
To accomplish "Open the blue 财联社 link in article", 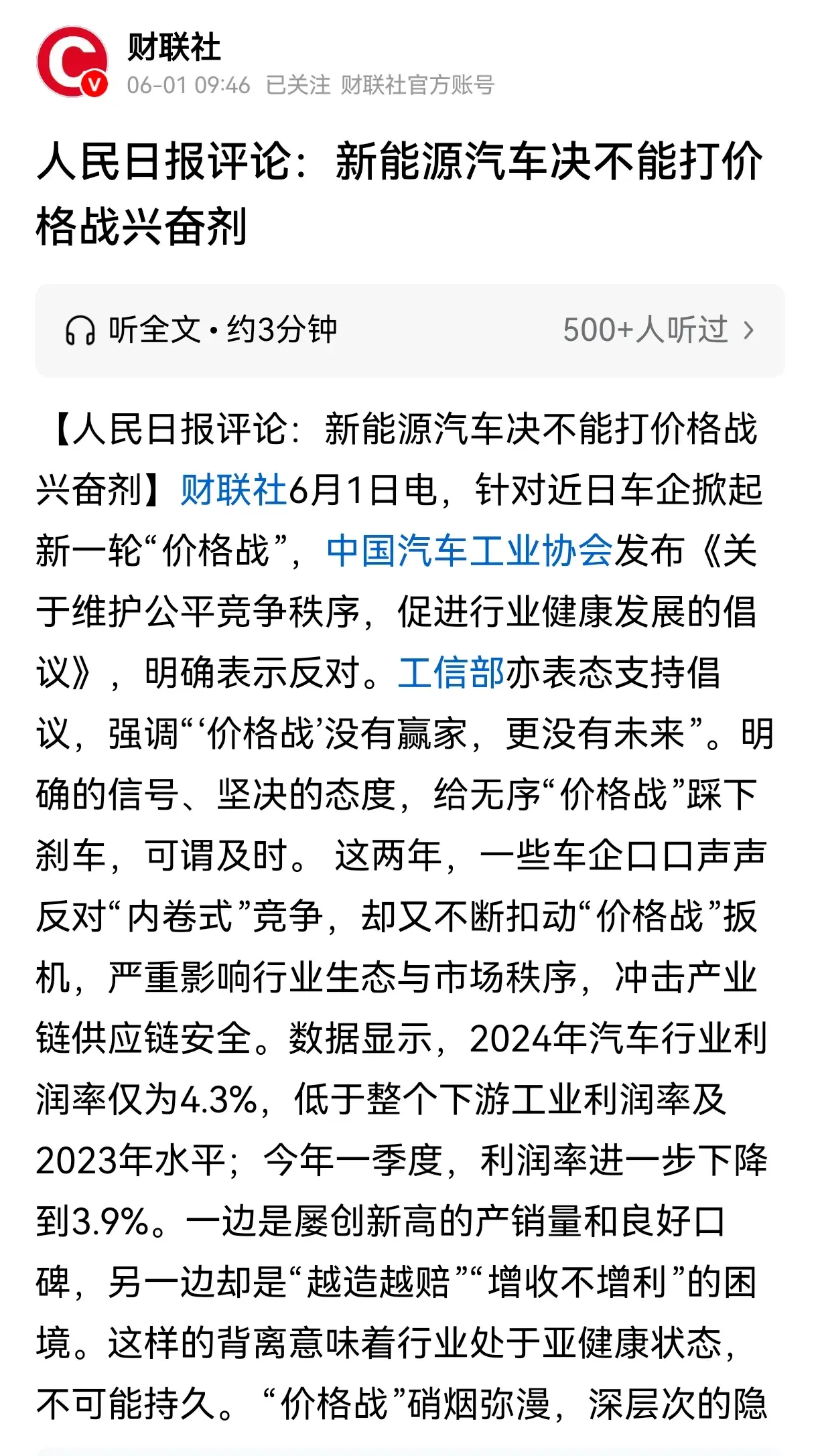I will coord(233,490).
